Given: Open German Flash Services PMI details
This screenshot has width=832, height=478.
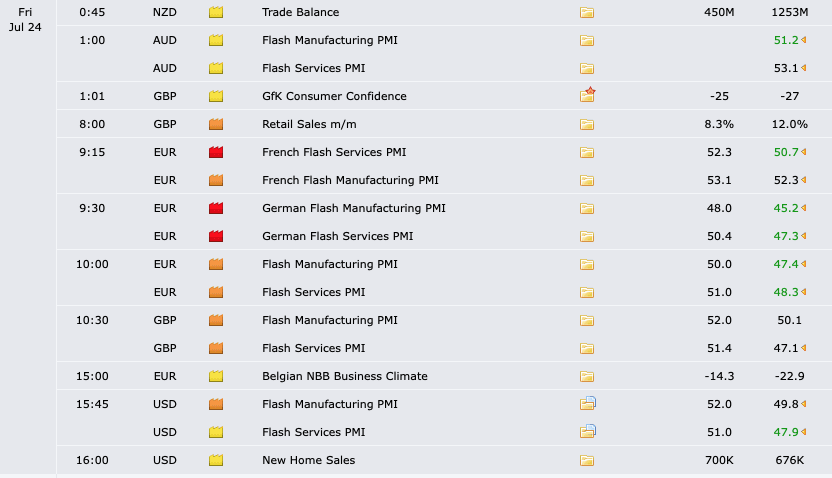Looking at the screenshot, I should tap(586, 237).
